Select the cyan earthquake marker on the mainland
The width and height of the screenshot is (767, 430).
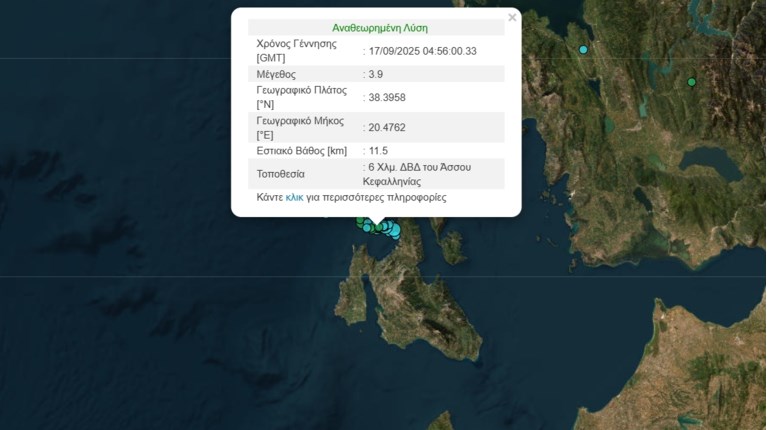coord(584,49)
